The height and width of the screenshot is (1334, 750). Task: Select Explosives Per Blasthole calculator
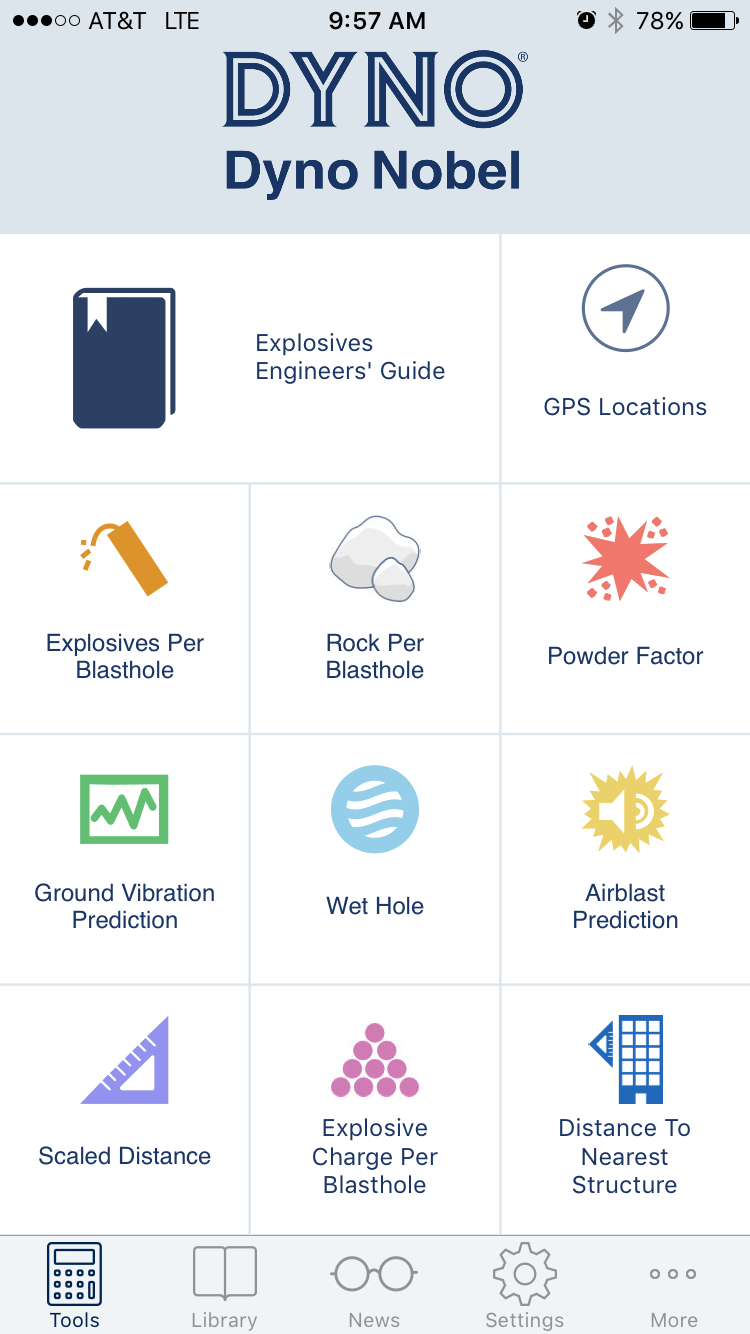point(125,608)
